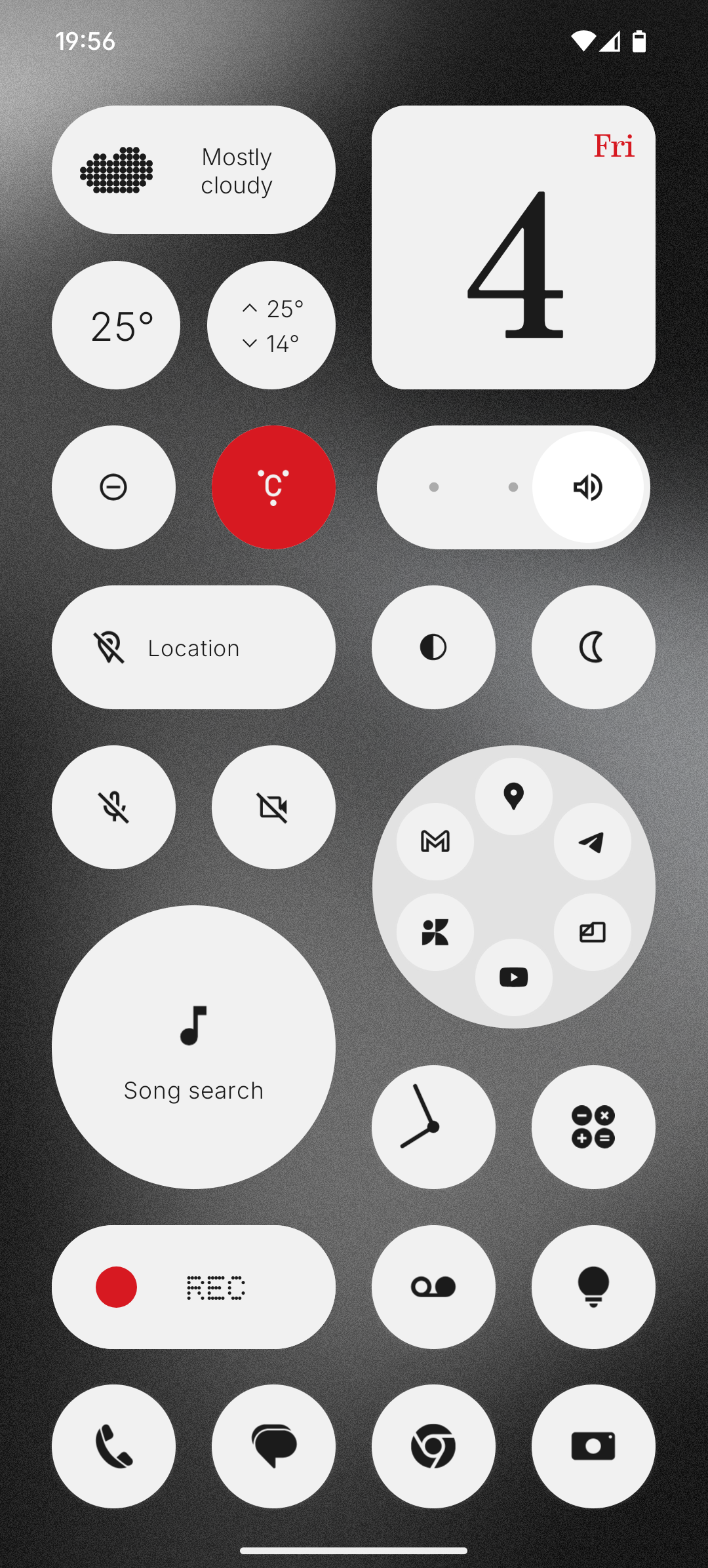
Task: Open the calendar date widget
Action: click(513, 248)
